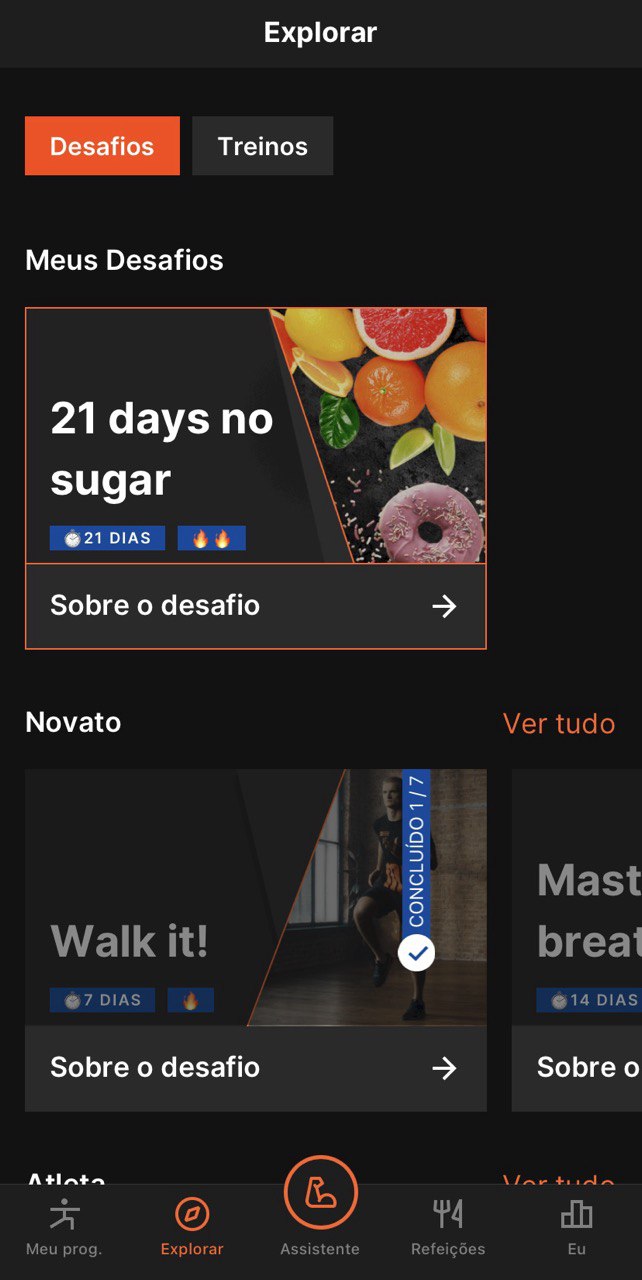Tap Sobre o desafio under Walk it!
The image size is (642, 1280).
255,1068
